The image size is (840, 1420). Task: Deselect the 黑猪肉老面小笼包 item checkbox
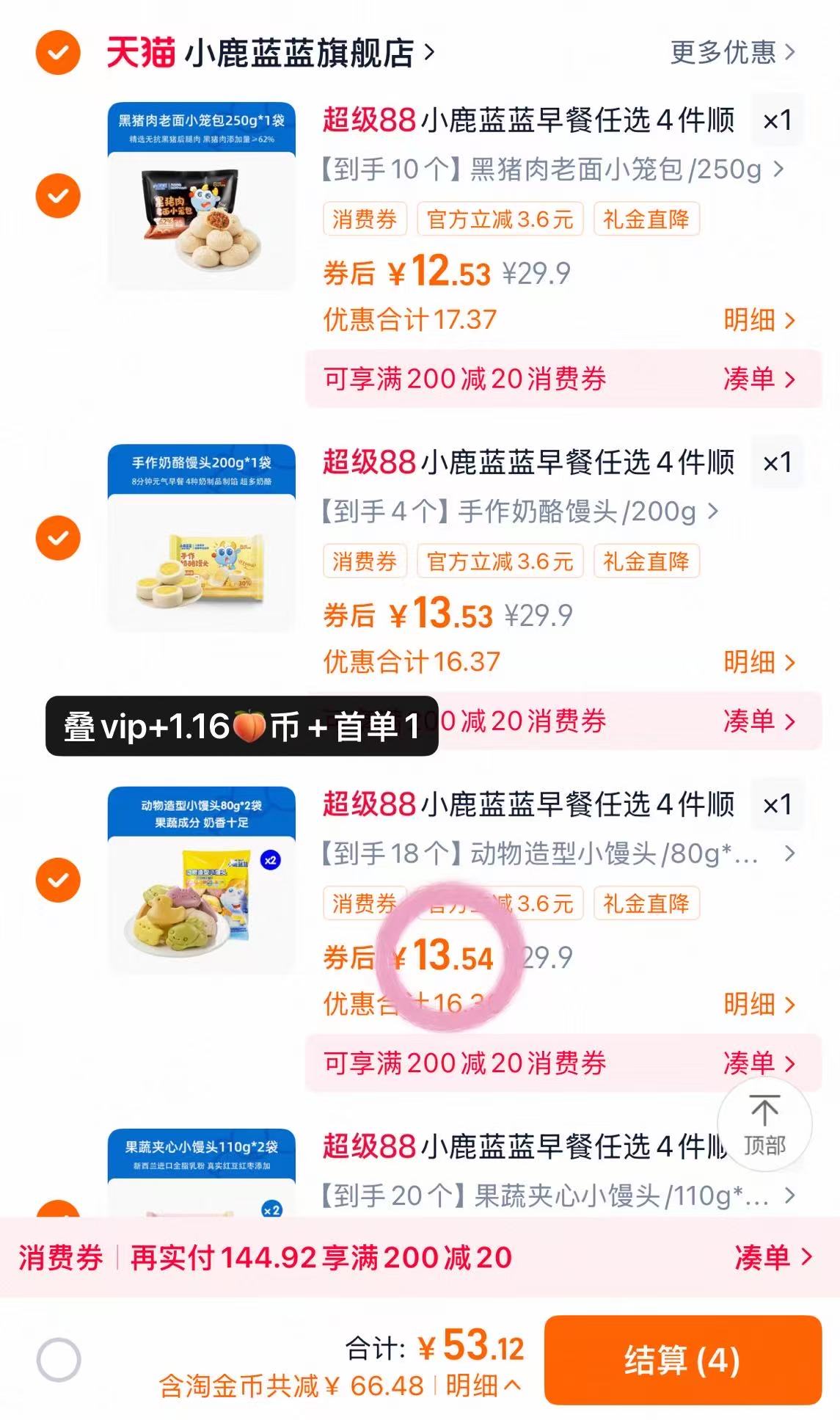tap(59, 195)
